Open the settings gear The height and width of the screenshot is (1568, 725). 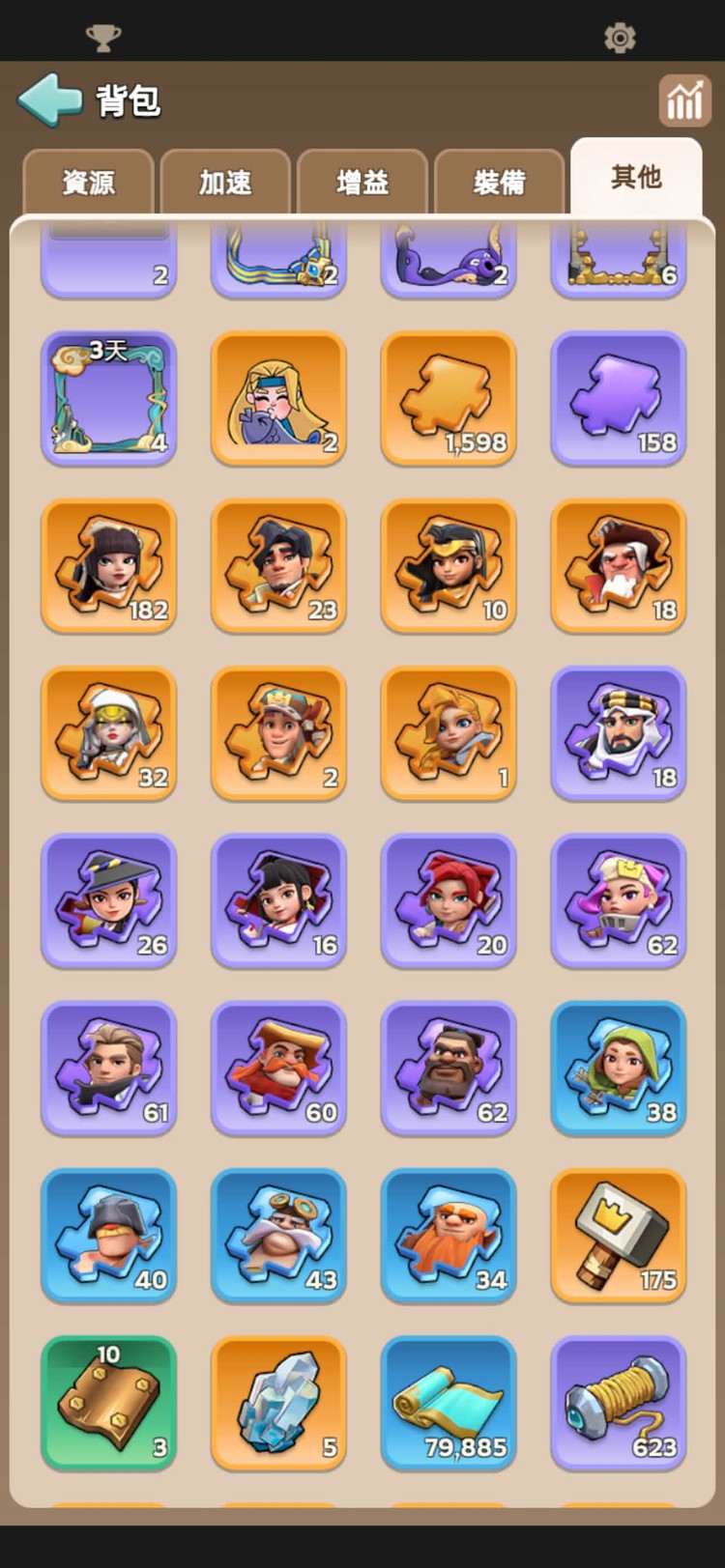pyautogui.click(x=620, y=38)
